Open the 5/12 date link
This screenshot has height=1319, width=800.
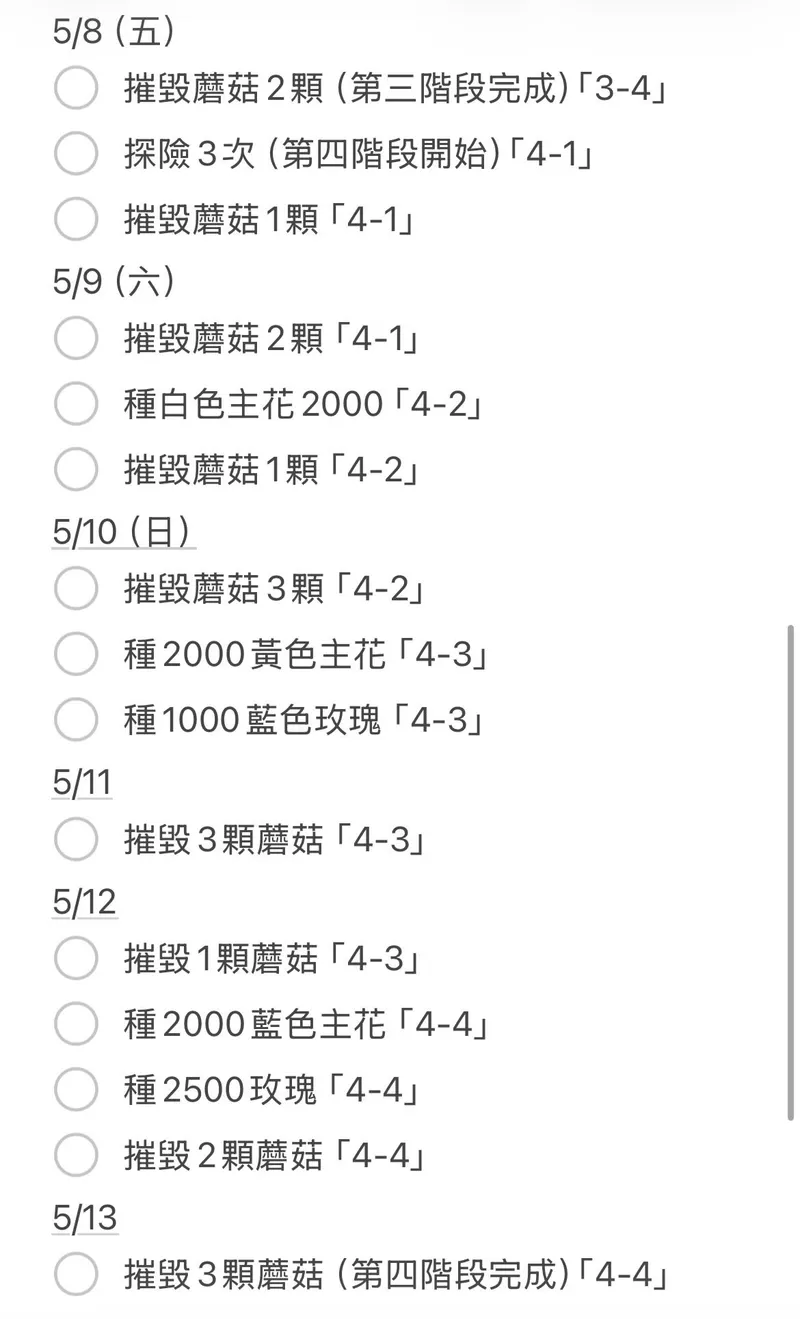click(x=85, y=903)
